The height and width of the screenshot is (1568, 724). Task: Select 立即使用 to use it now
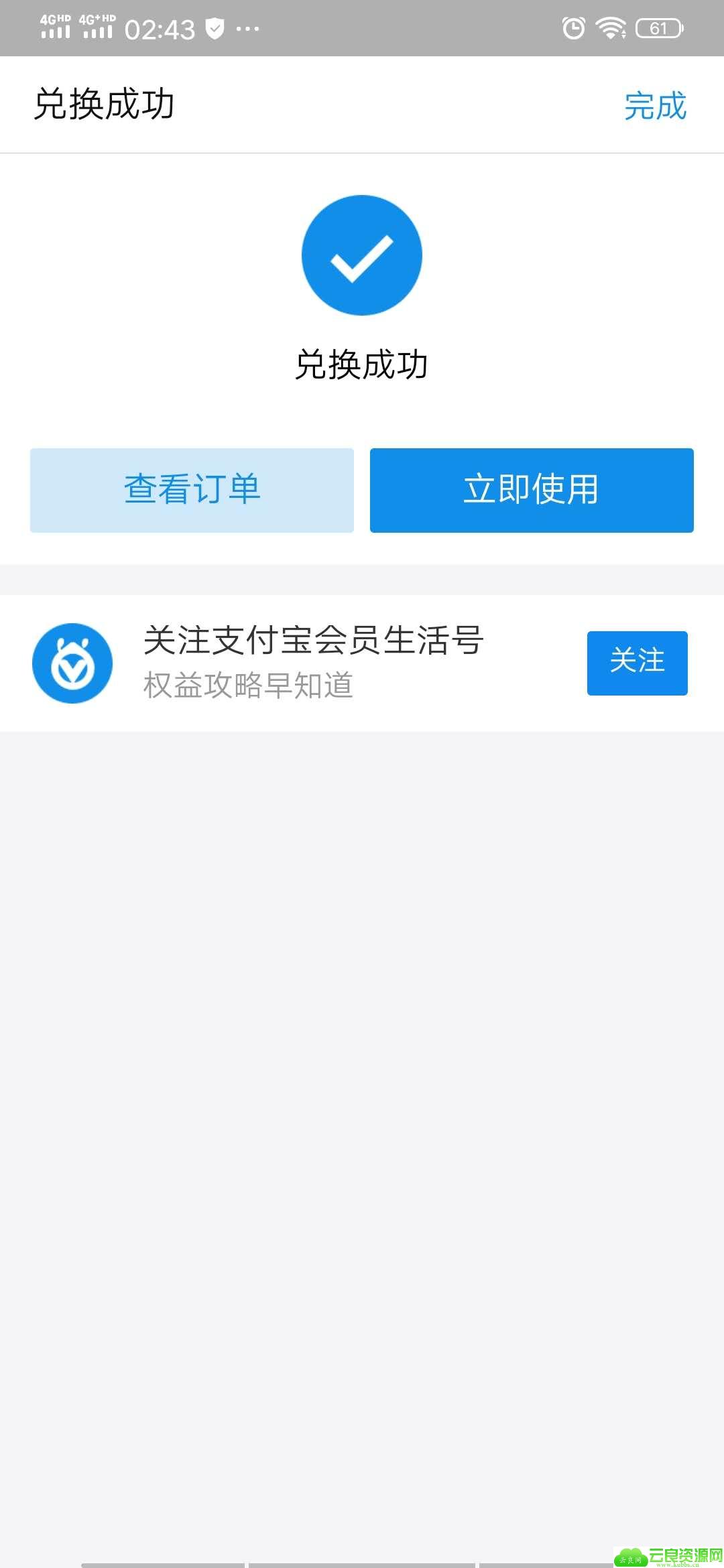(532, 490)
